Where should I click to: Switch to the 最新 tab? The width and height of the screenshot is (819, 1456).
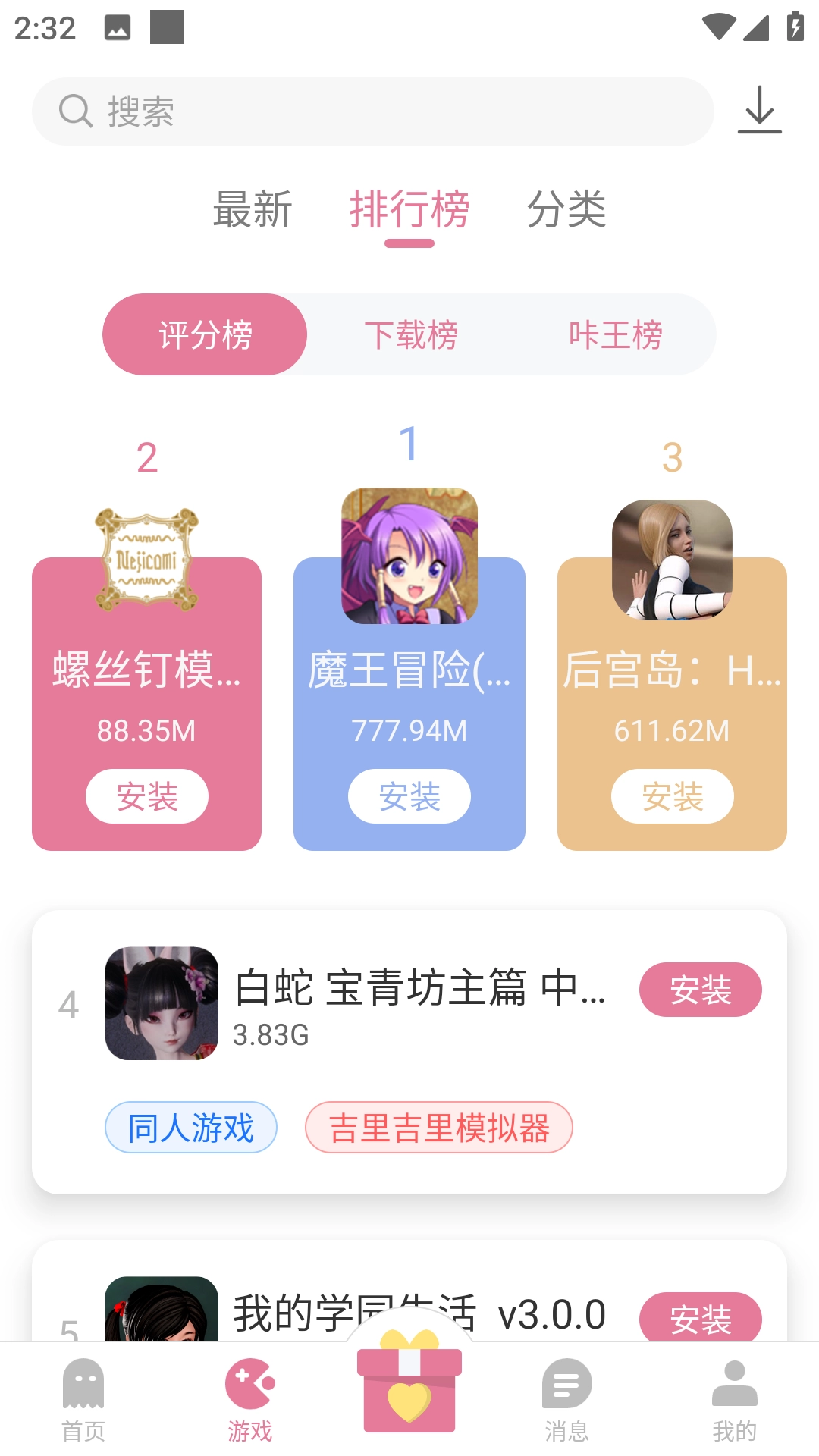[251, 211]
